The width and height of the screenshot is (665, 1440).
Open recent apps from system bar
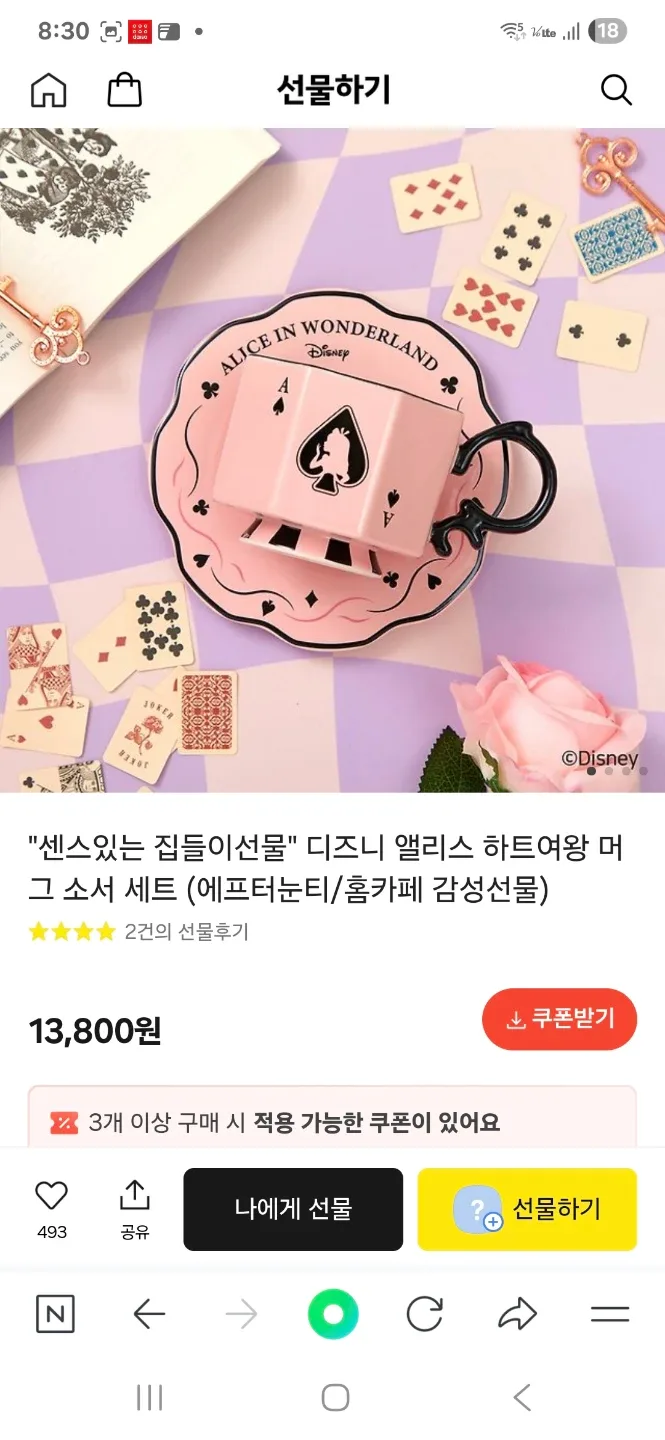(149, 1397)
